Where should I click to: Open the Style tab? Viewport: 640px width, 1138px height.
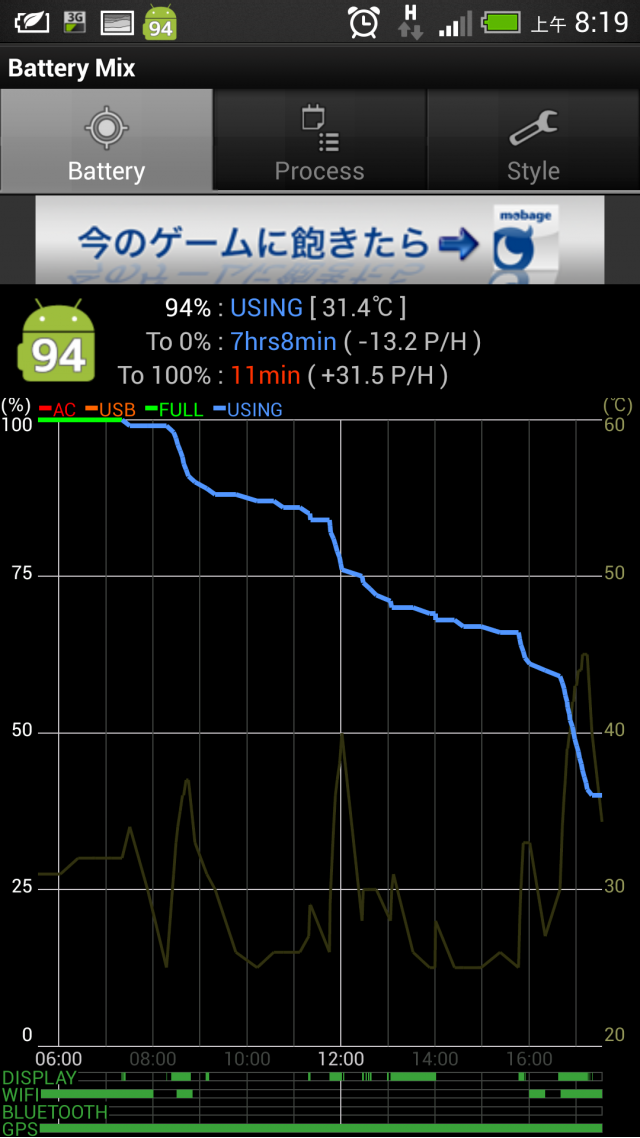pyautogui.click(x=533, y=141)
